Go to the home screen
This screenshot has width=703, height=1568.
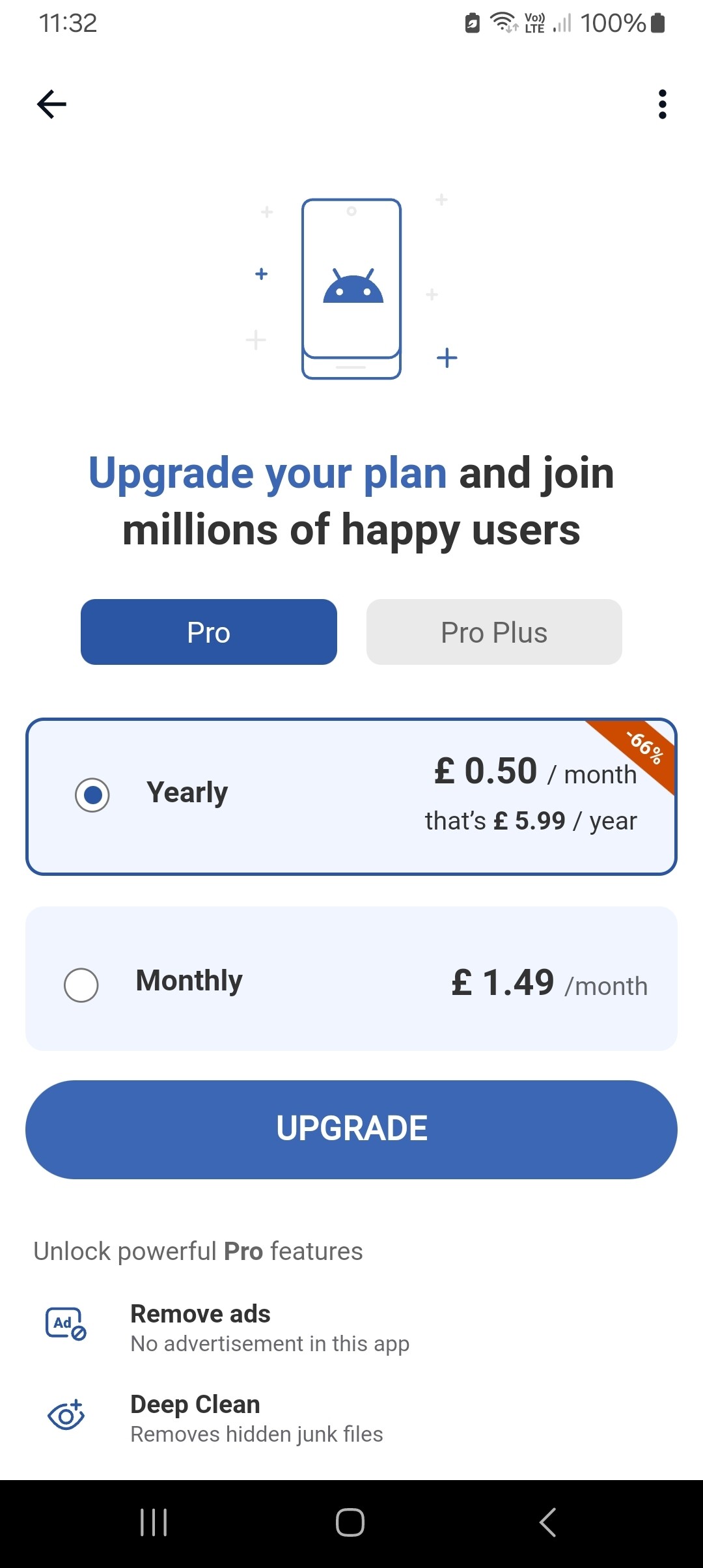coord(350,1522)
